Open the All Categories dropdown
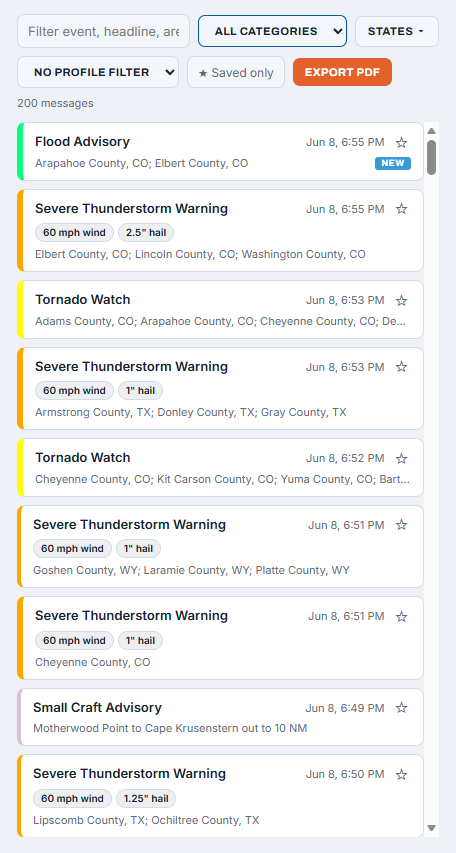Image resolution: width=456 pixels, height=853 pixels. [x=272, y=31]
